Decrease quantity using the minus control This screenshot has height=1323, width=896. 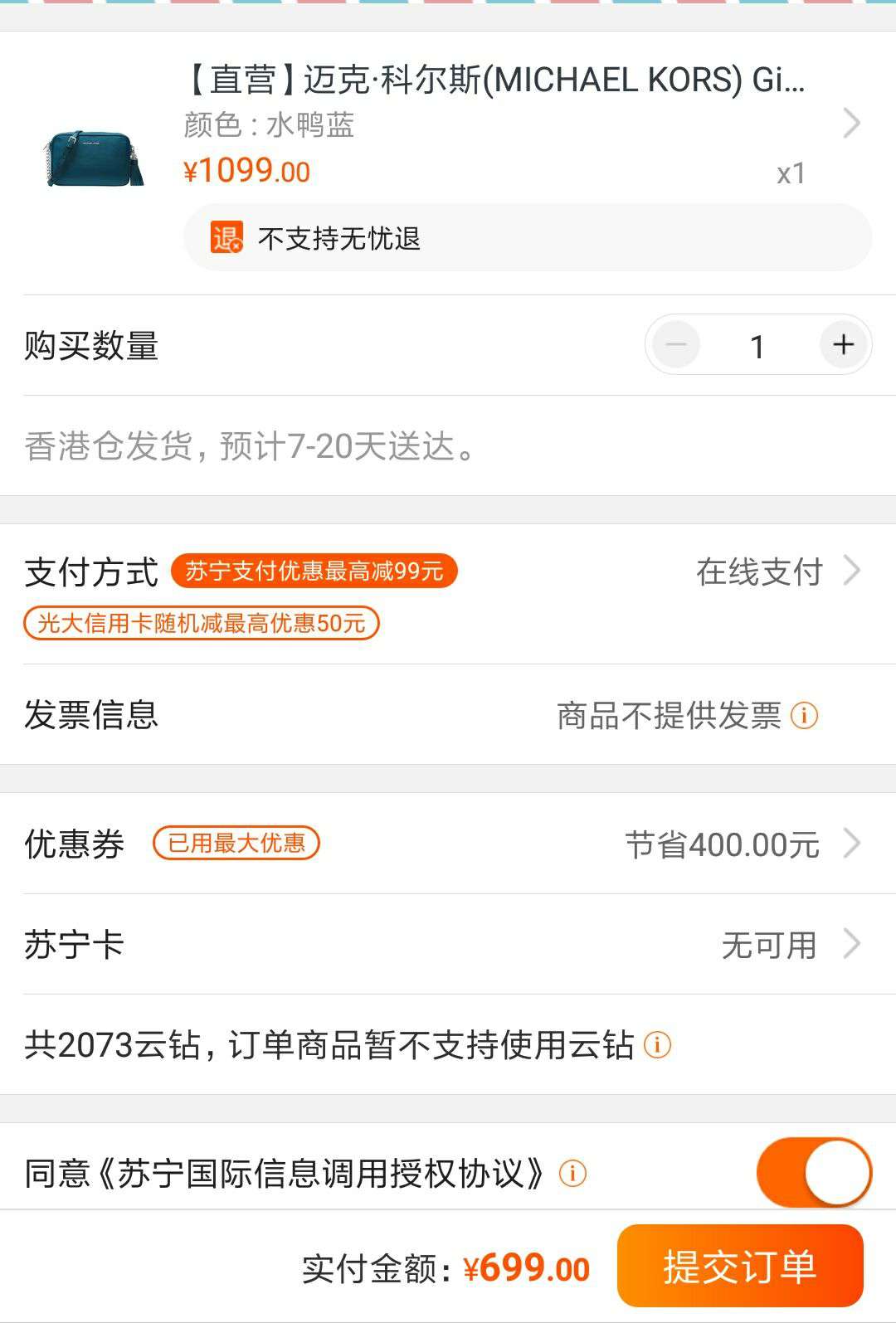[x=674, y=344]
